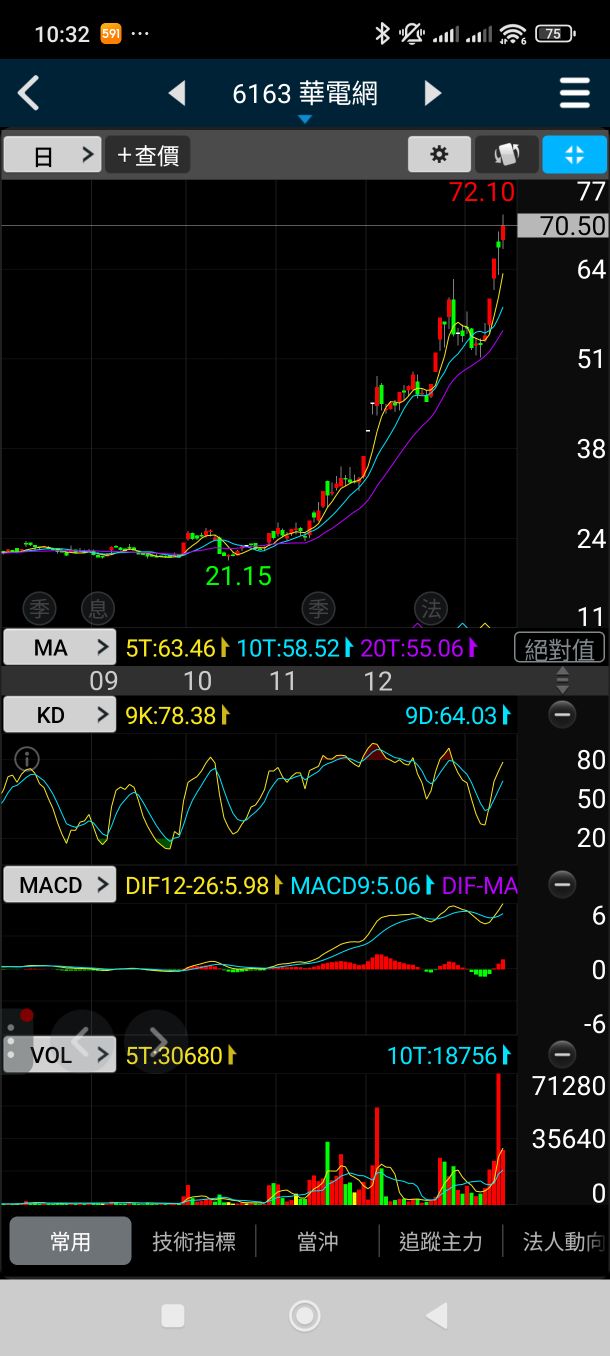Screen dimensions: 610x1356
Task: Switch to the previous stock
Action: coord(177,94)
